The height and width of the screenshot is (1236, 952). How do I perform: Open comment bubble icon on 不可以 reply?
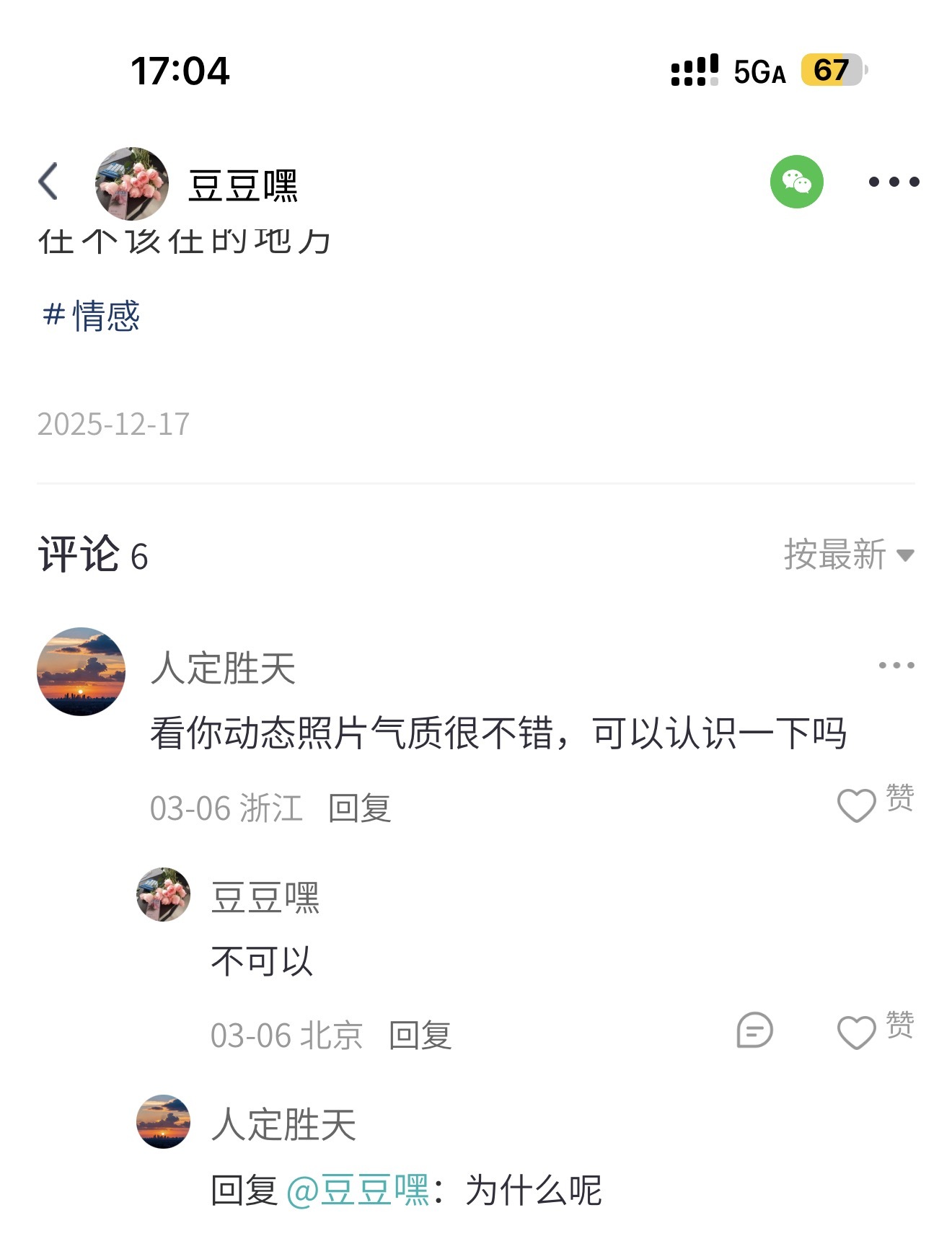point(754,1030)
